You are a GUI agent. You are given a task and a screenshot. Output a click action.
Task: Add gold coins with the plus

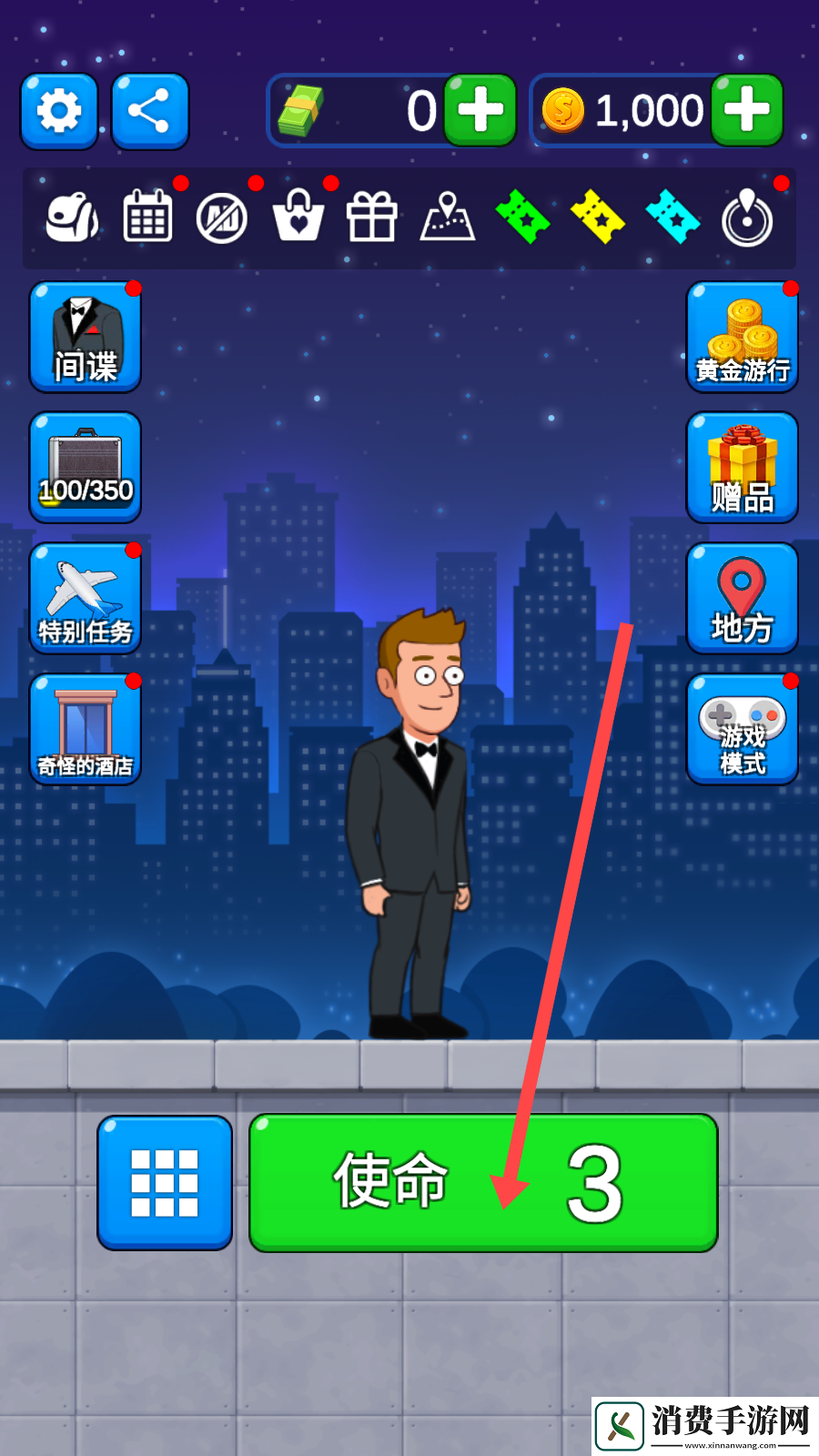coord(746,110)
